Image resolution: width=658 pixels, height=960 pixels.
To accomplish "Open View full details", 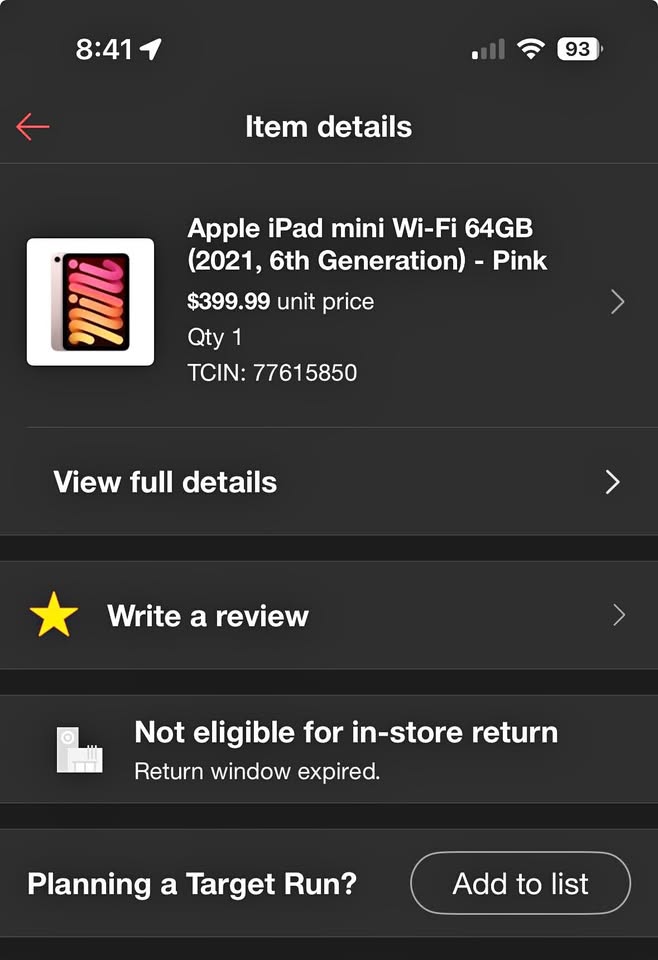I will (x=328, y=482).
